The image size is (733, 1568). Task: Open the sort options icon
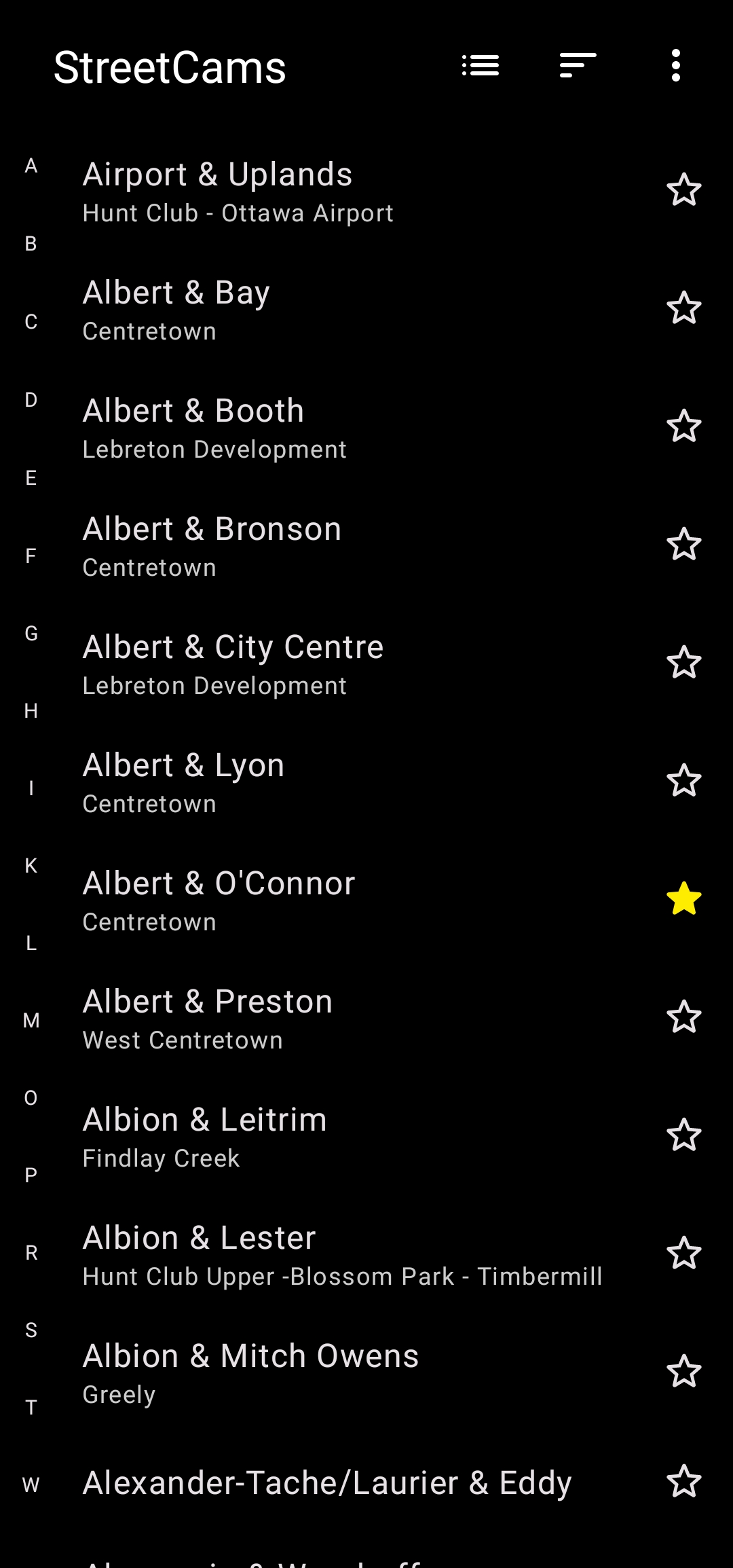pos(578,66)
